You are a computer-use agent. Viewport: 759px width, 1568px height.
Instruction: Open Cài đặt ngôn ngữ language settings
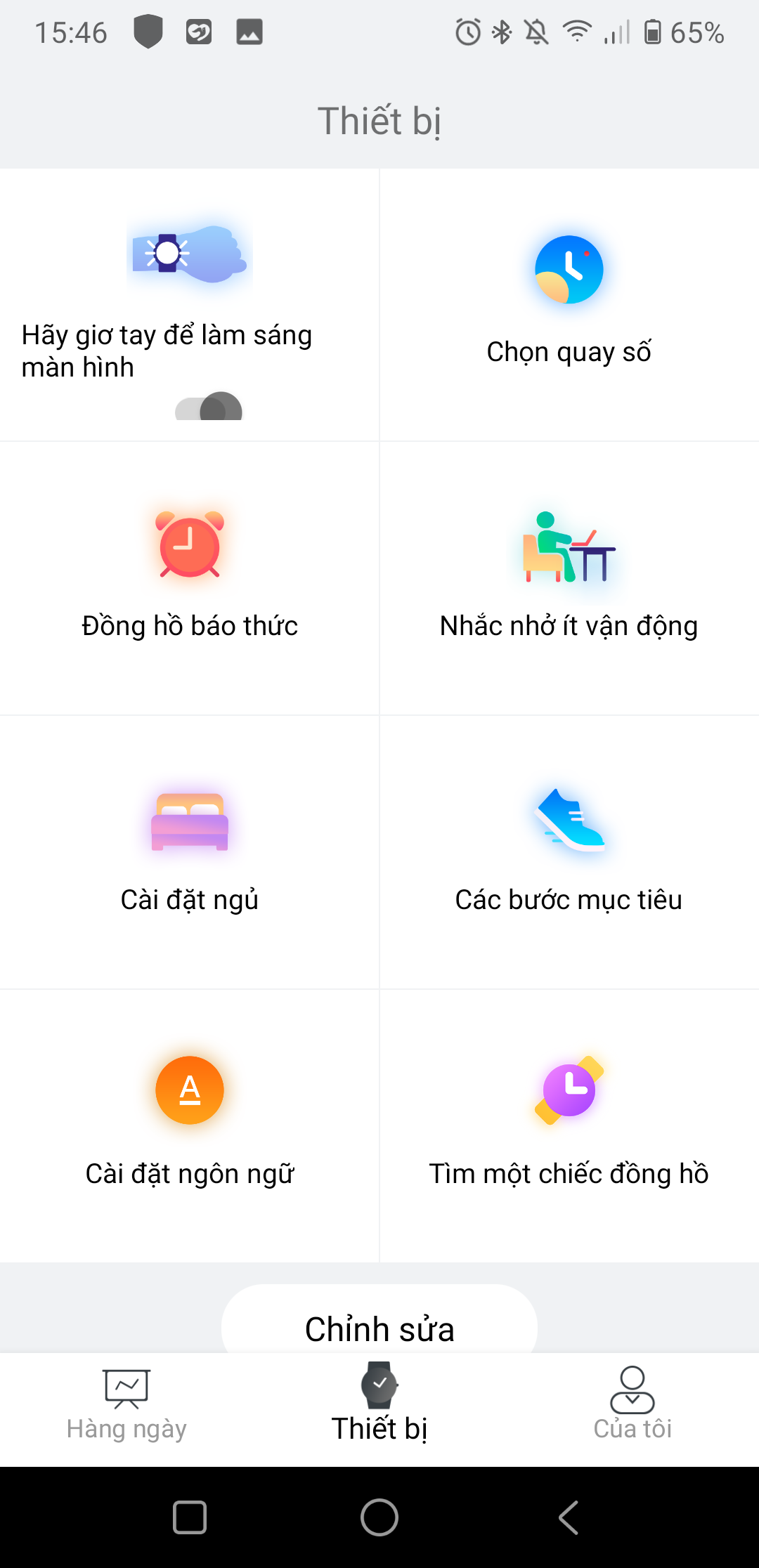click(190, 1125)
